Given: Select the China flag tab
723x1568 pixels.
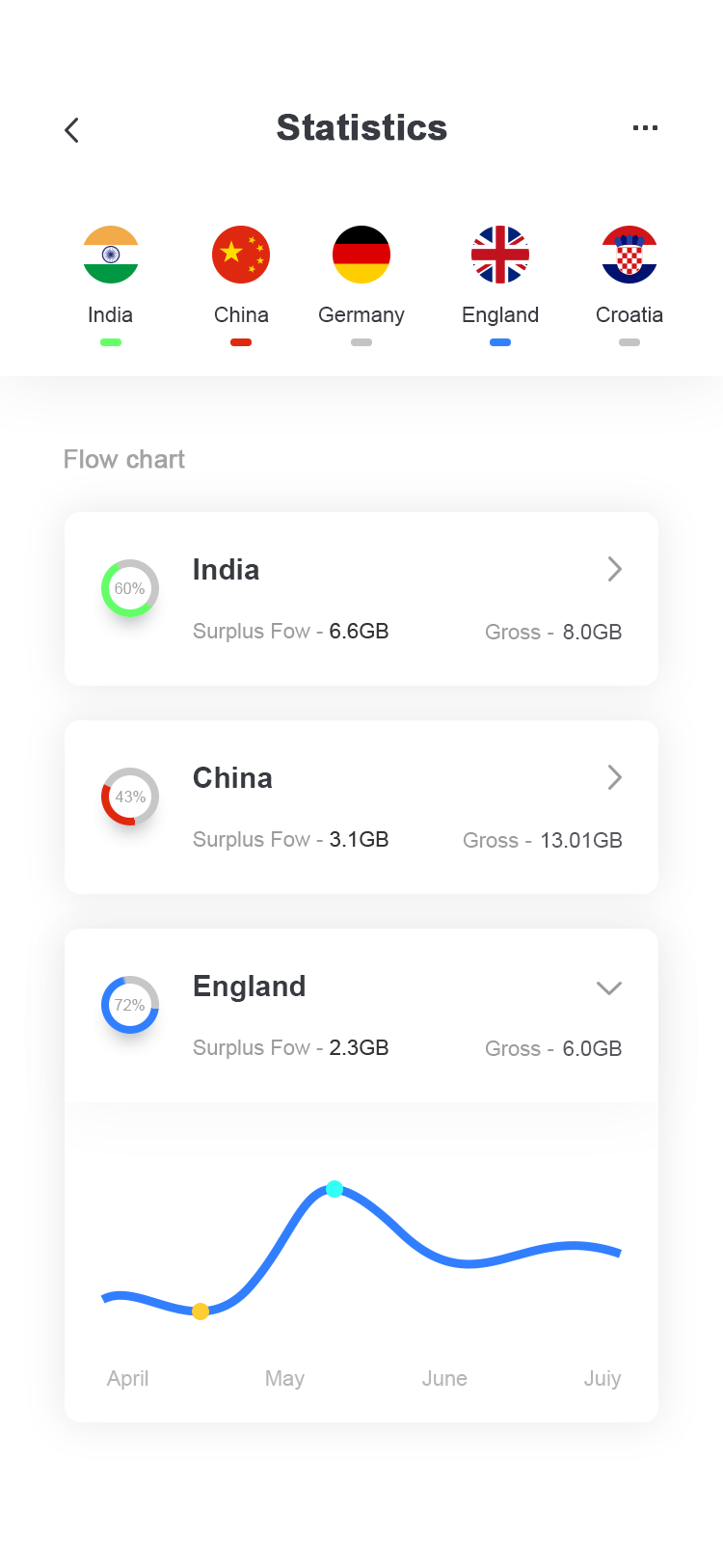Looking at the screenshot, I should click(241, 284).
